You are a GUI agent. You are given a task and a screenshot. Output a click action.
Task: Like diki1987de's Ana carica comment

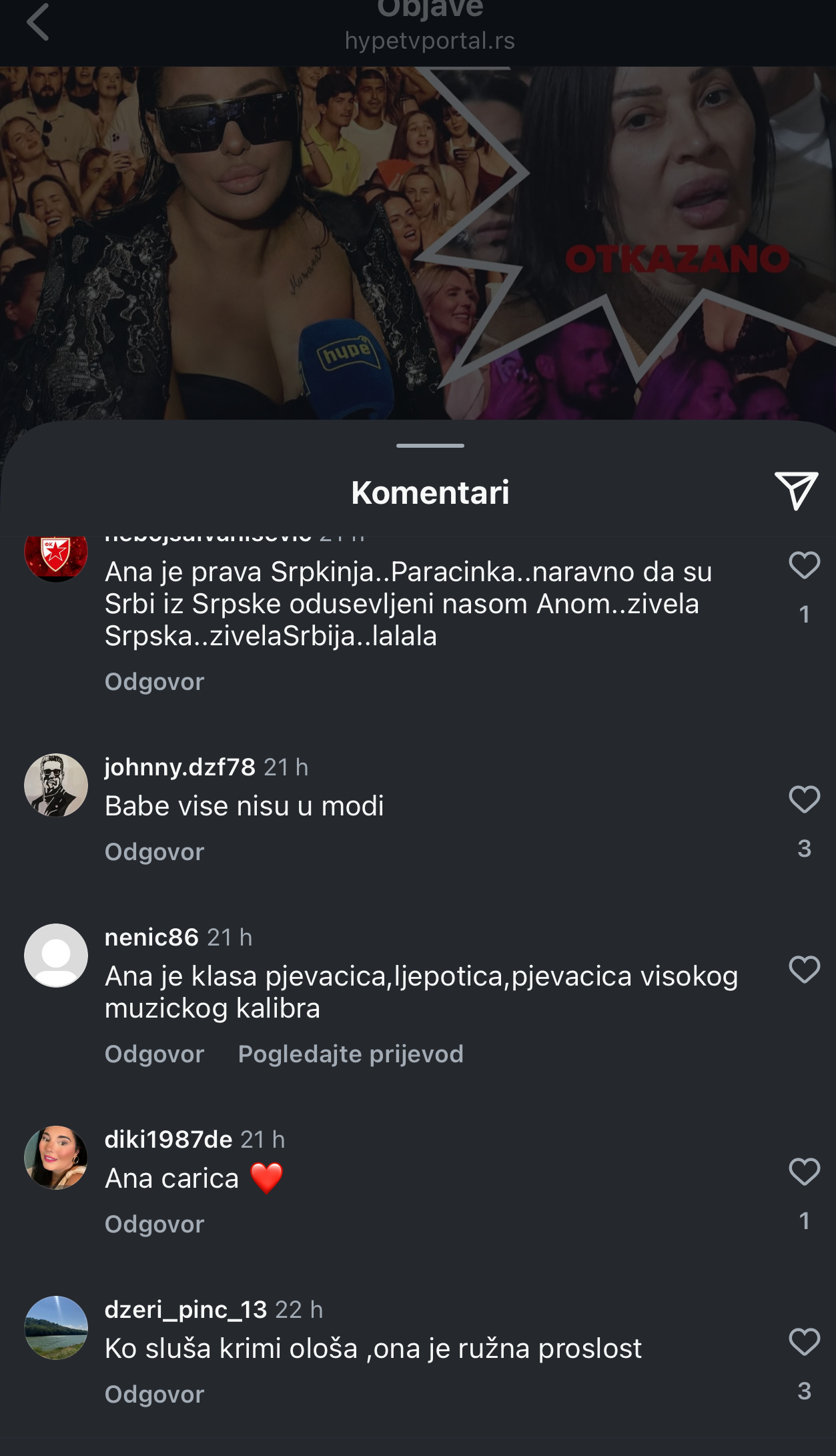pyautogui.click(x=804, y=1172)
